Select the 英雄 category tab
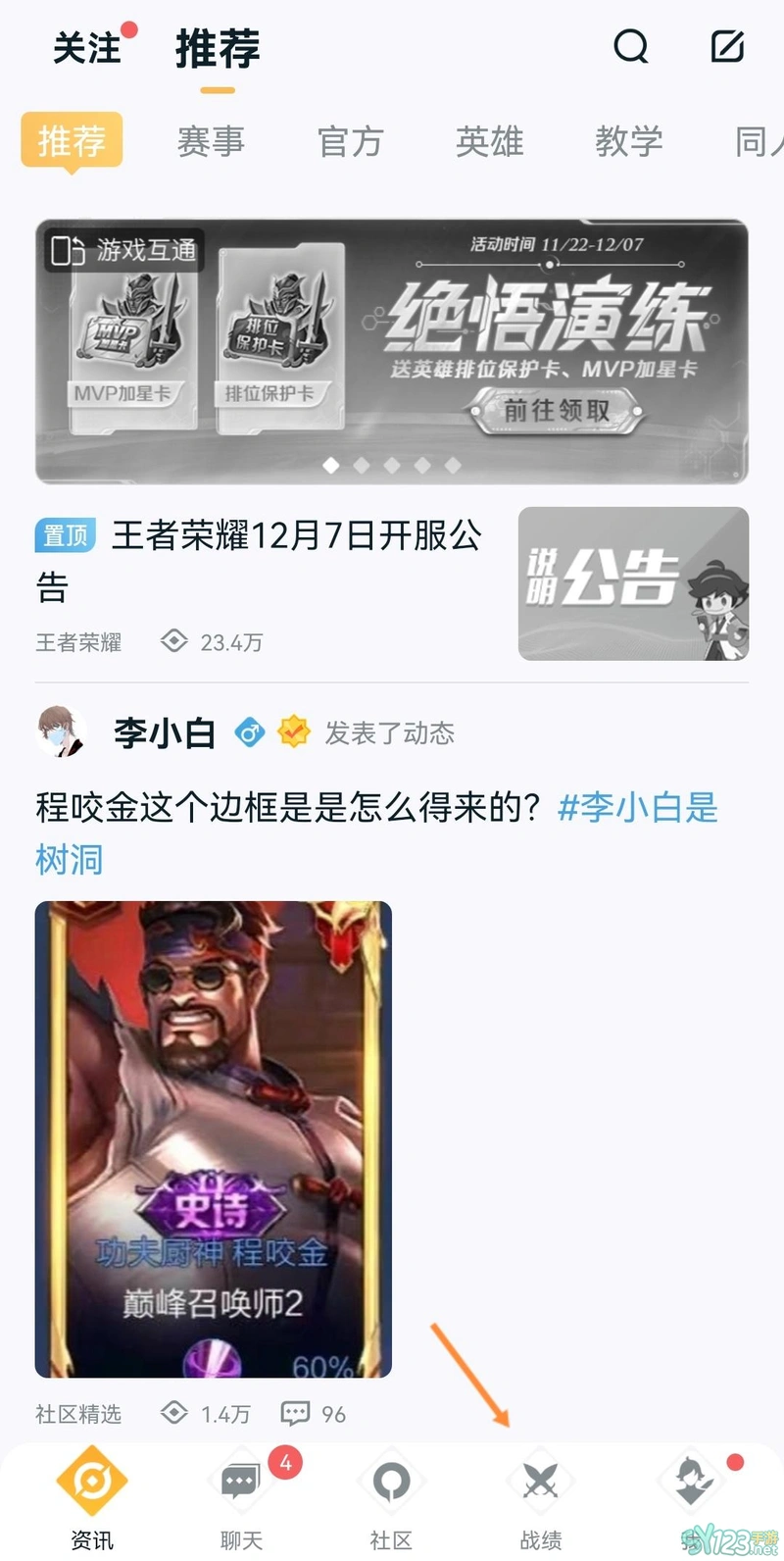The height and width of the screenshot is (1561, 784). [x=489, y=142]
